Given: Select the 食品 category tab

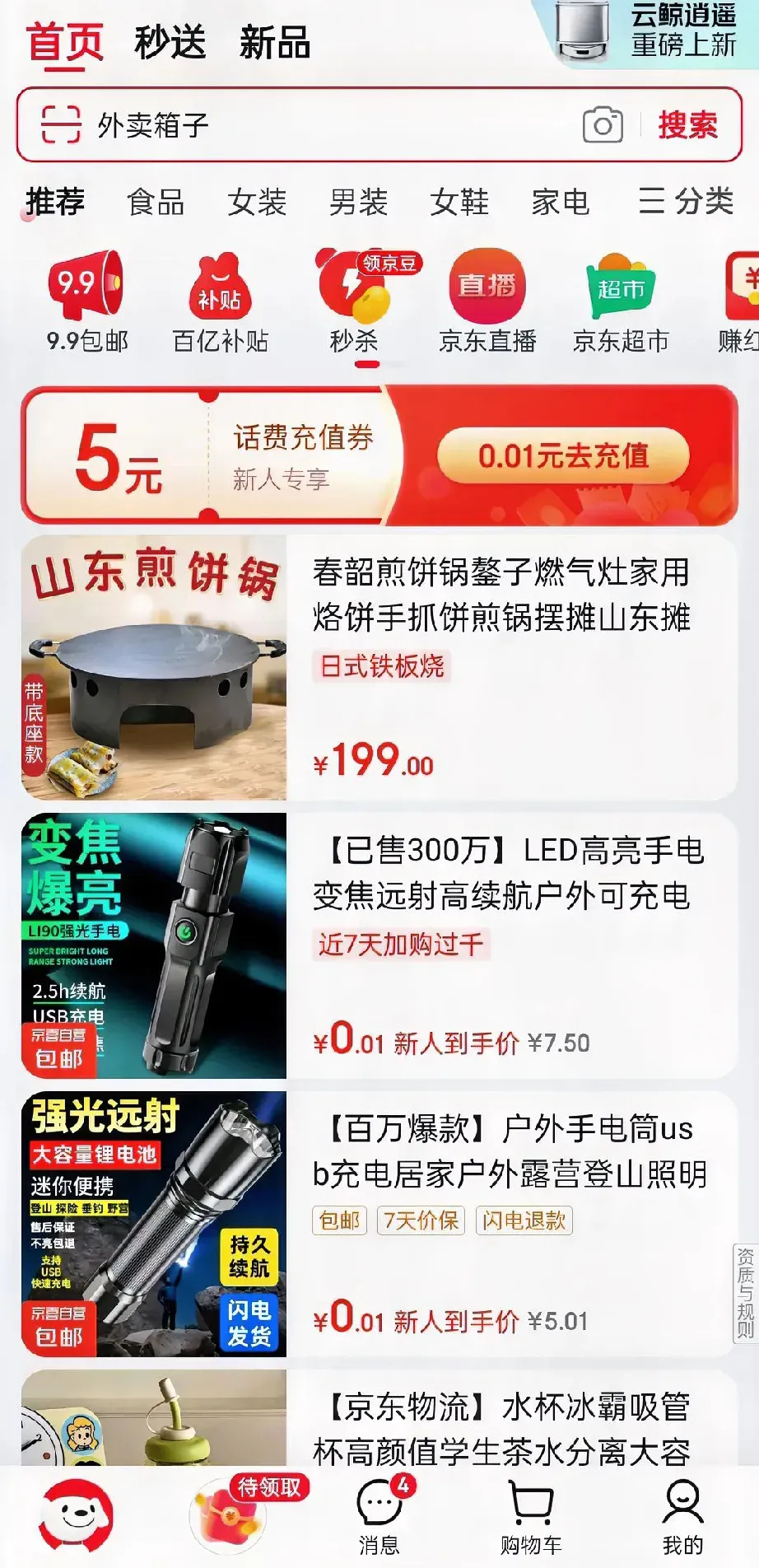Looking at the screenshot, I should pos(156,202).
